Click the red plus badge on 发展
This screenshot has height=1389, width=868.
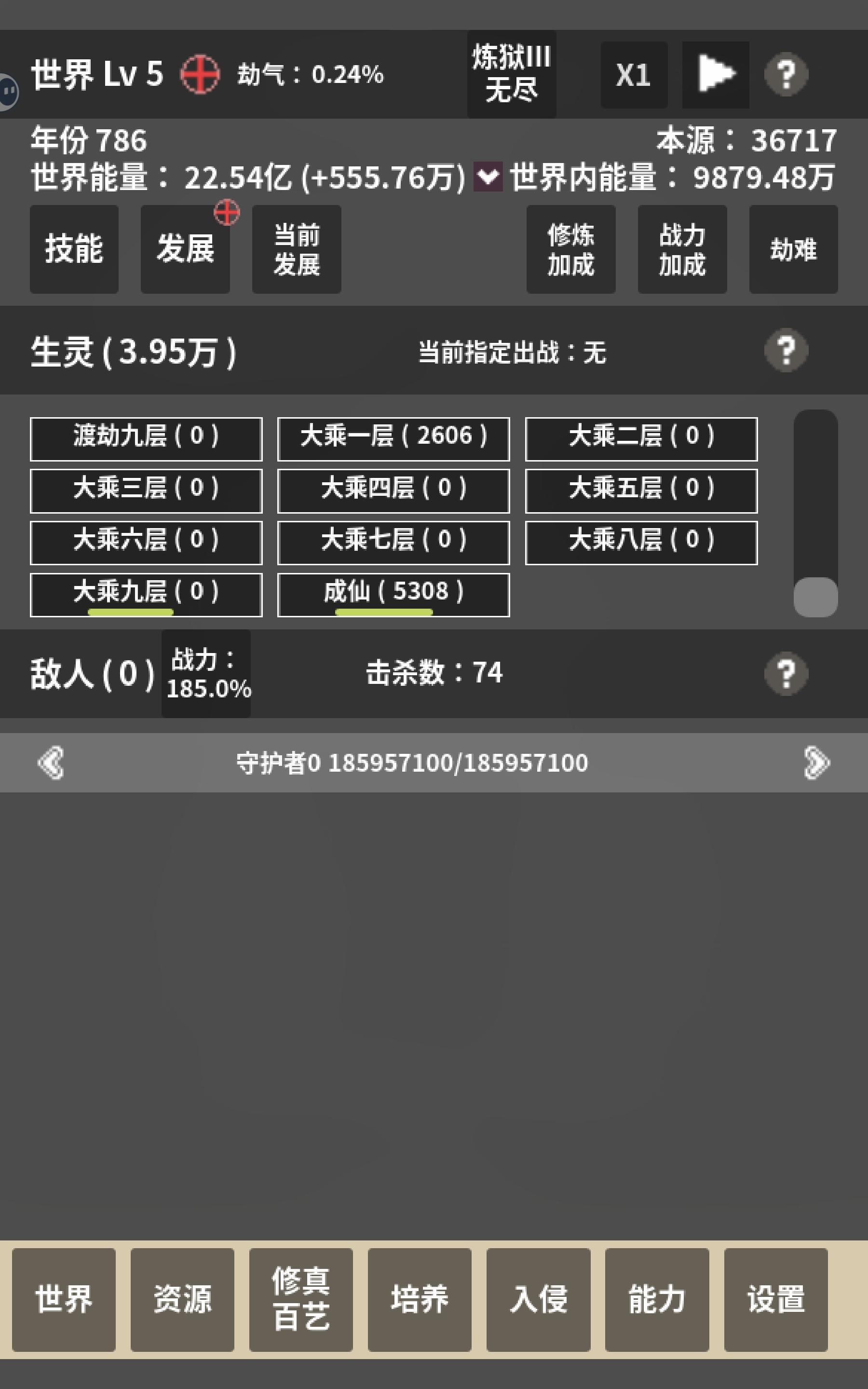tap(226, 213)
